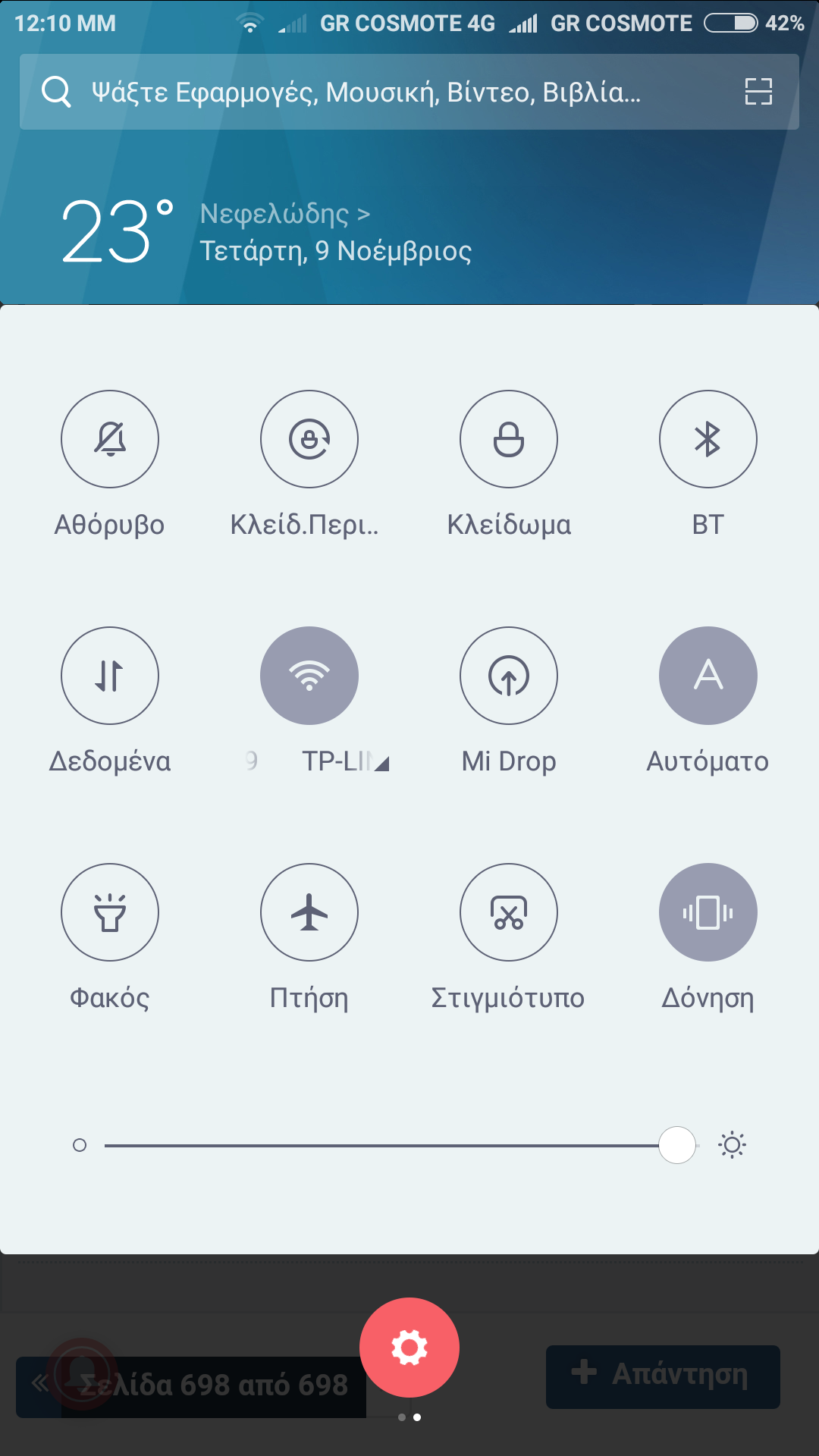Turn off the Wi-Fi toggle
Screen dimensions: 819x1456
pyautogui.click(x=309, y=676)
